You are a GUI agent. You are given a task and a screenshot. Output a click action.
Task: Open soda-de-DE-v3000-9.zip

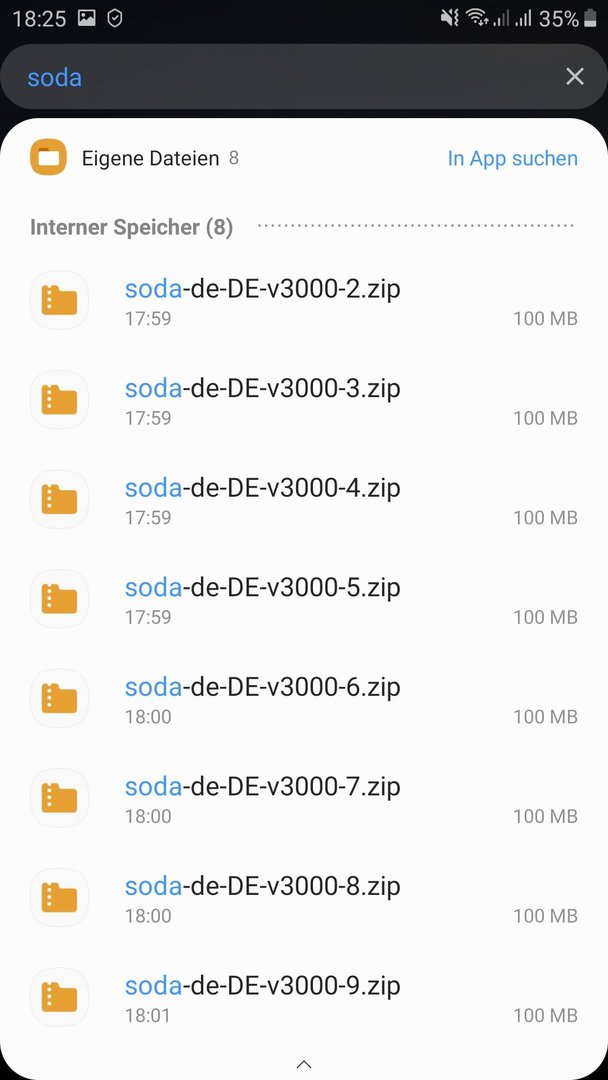coord(304,997)
